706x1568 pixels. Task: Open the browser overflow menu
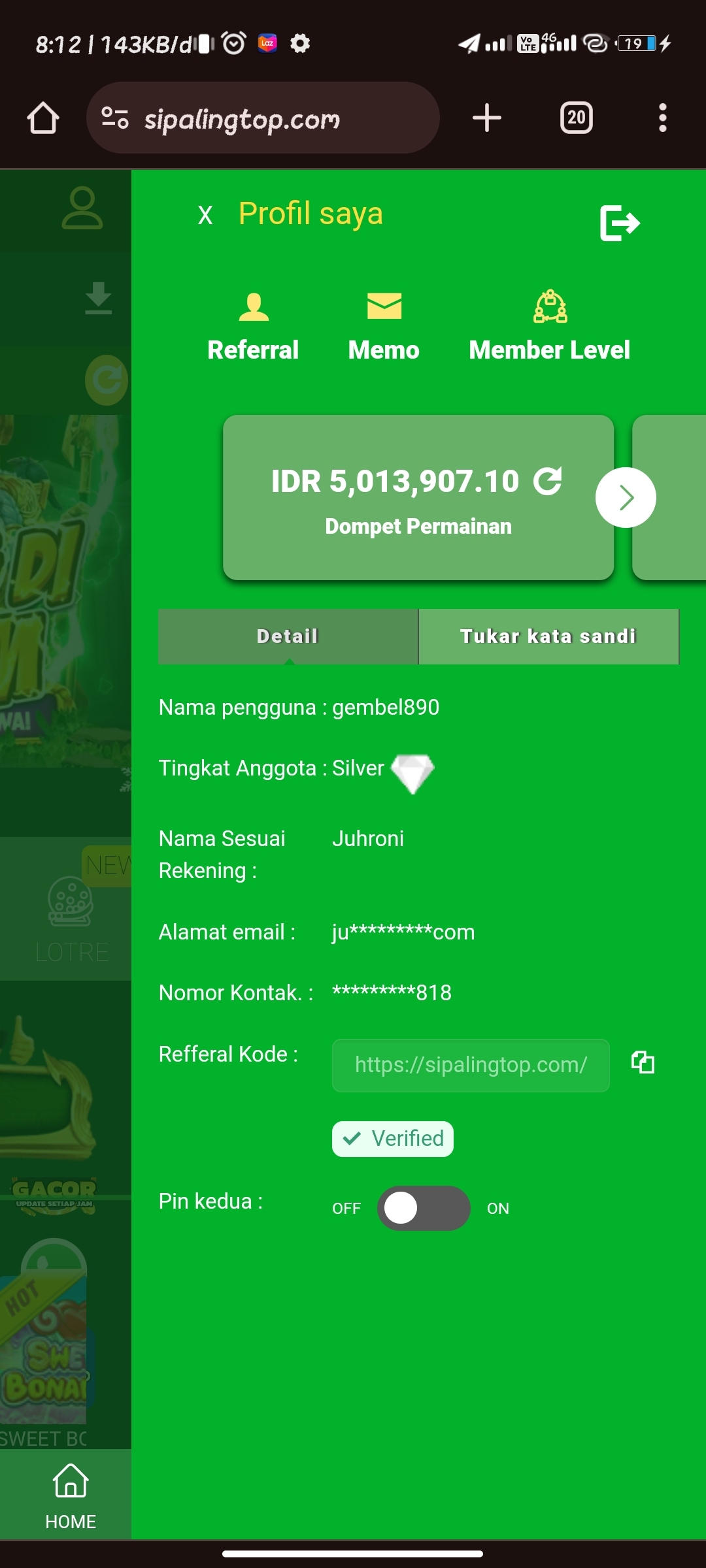pyautogui.click(x=662, y=118)
